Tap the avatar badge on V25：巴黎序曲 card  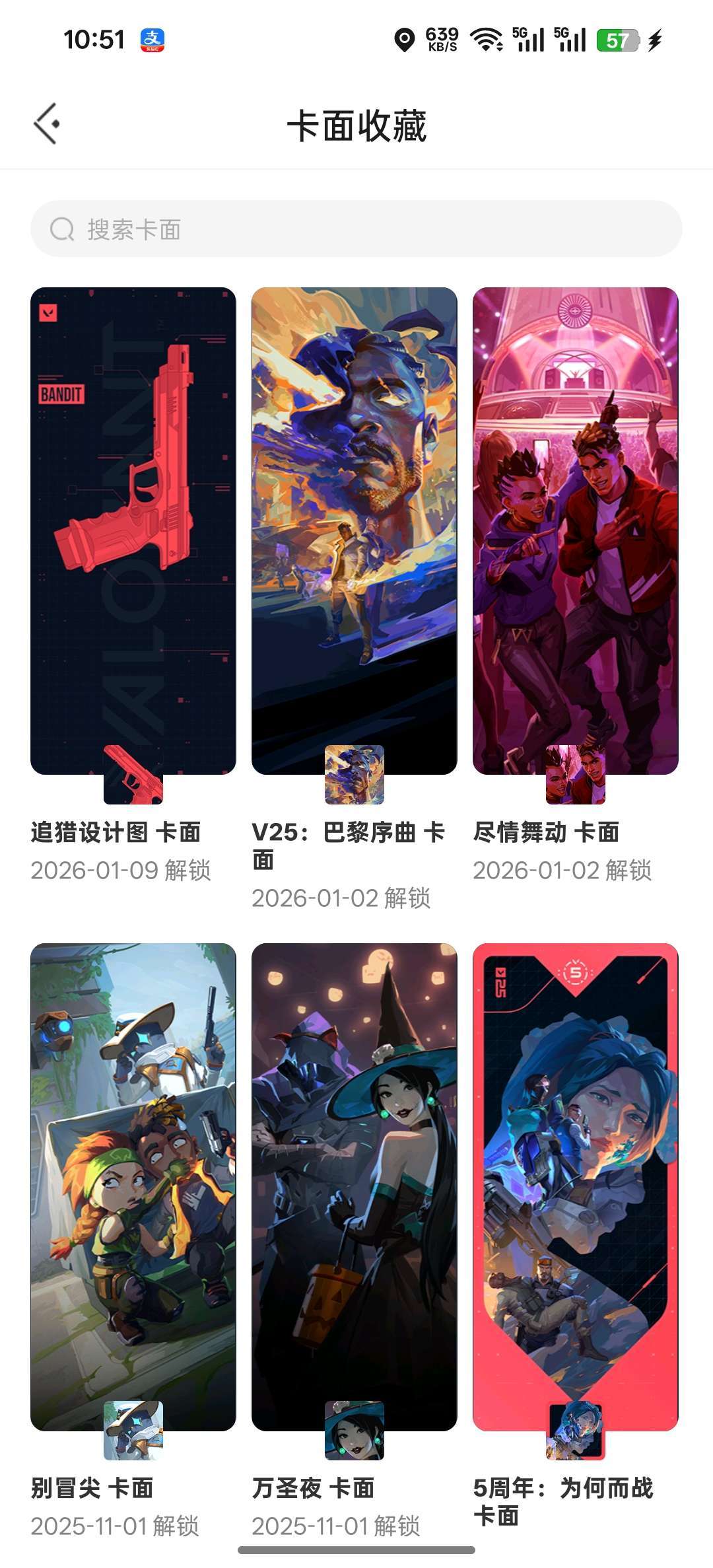[x=353, y=776]
